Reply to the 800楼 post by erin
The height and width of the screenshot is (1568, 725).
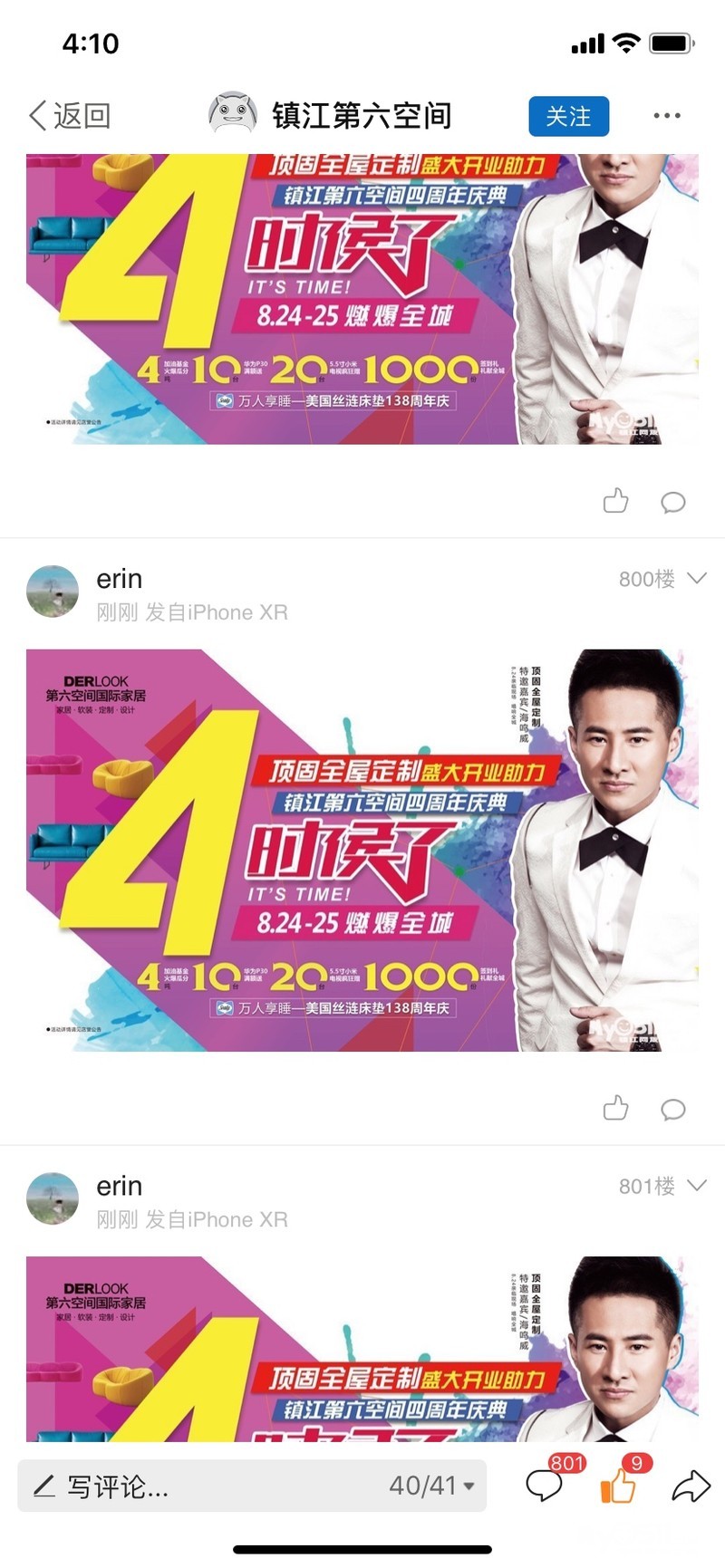tap(672, 1109)
